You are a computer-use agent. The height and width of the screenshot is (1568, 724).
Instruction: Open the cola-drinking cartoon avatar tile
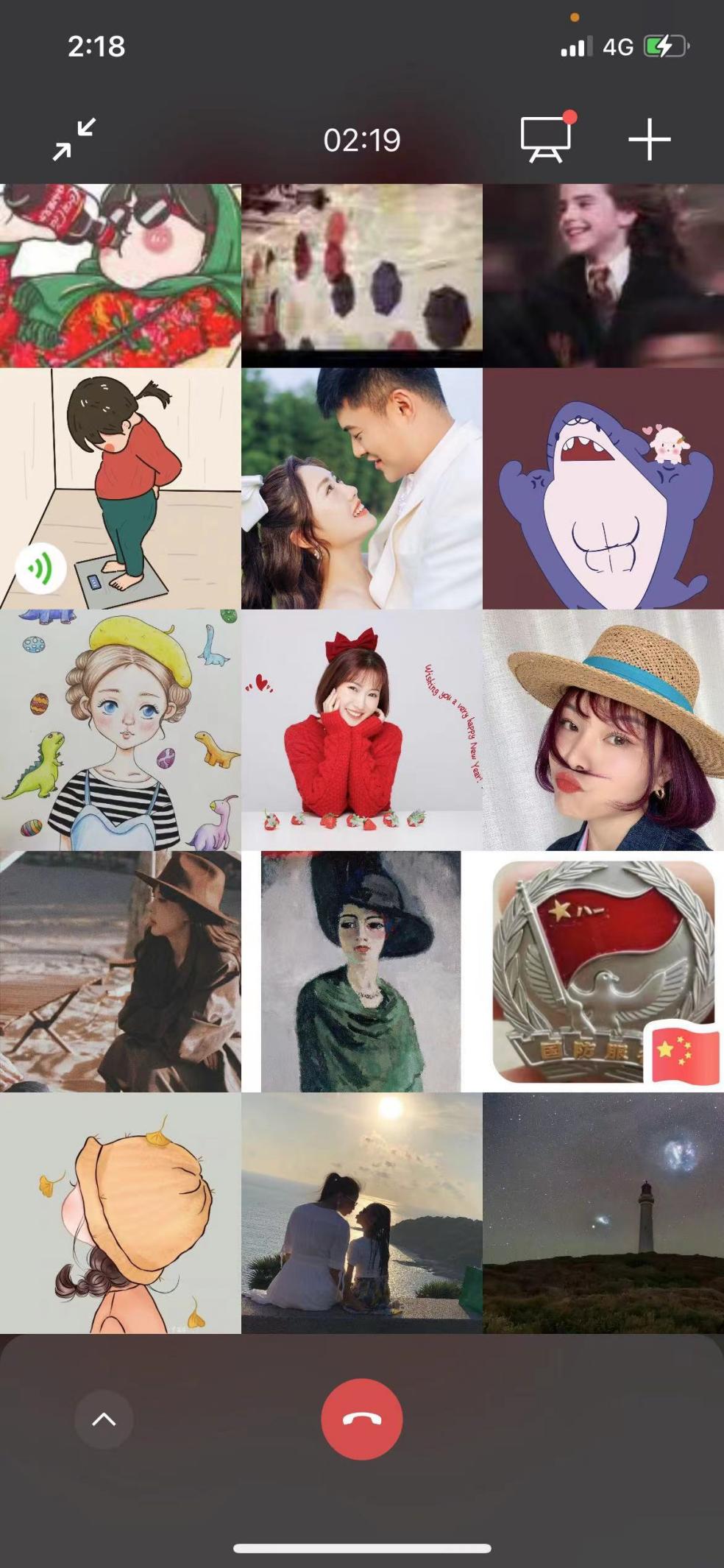pos(121,275)
